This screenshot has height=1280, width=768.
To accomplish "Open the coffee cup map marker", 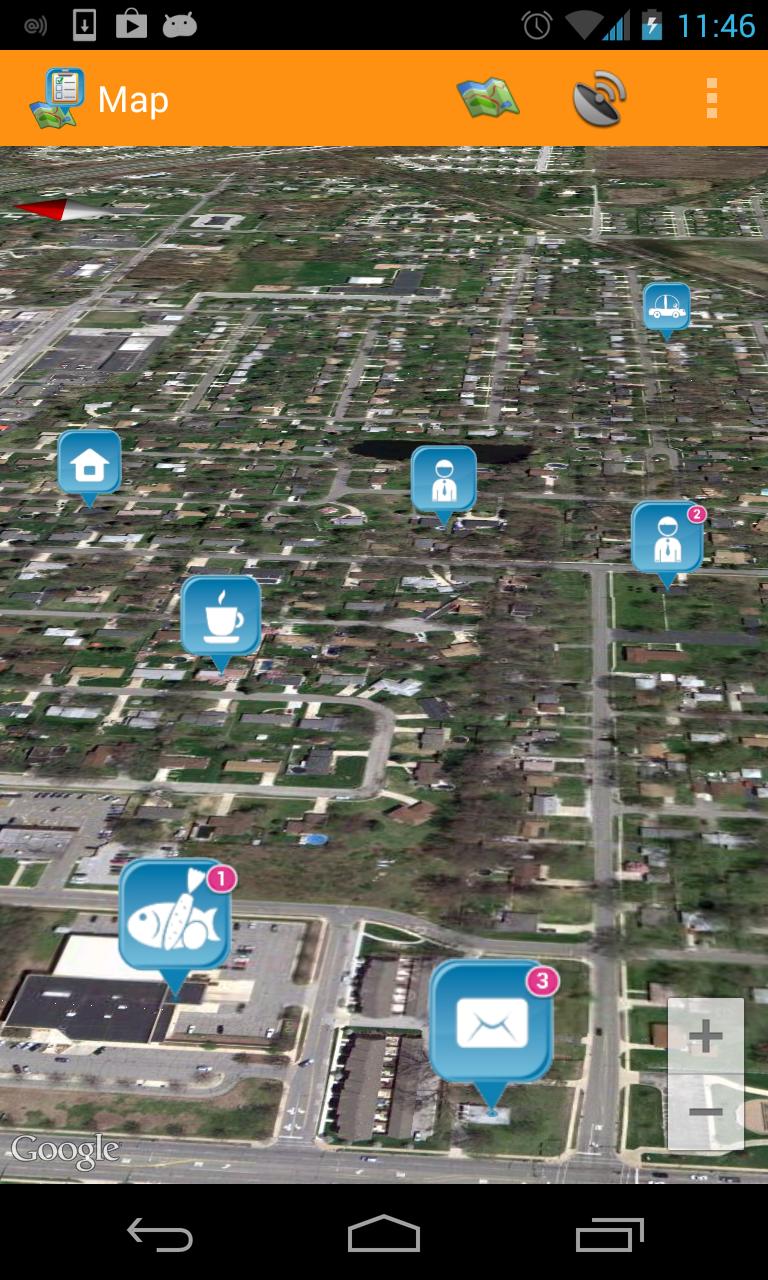I will (x=221, y=615).
